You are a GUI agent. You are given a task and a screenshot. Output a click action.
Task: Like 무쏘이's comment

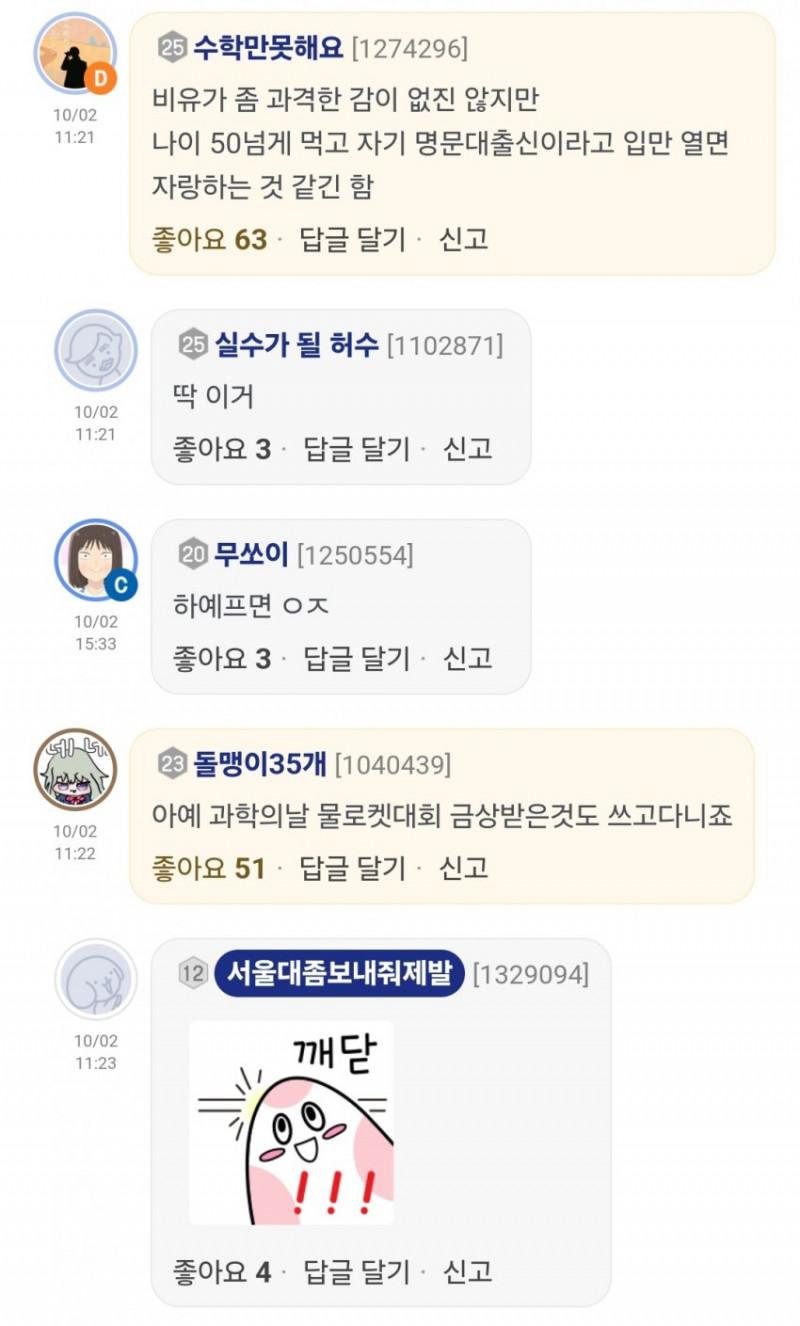coord(222,658)
